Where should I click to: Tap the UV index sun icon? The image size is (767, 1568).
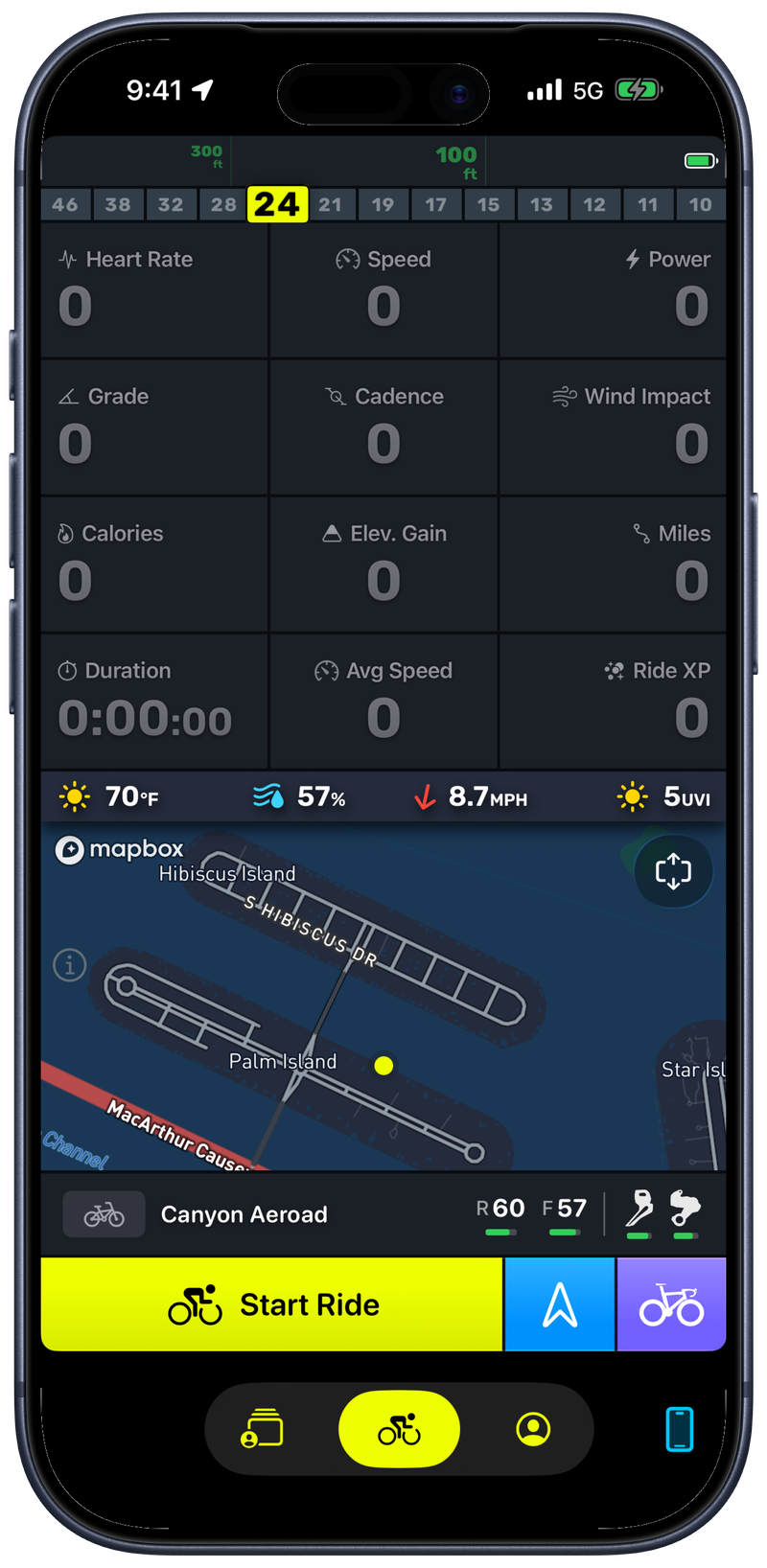tap(630, 796)
